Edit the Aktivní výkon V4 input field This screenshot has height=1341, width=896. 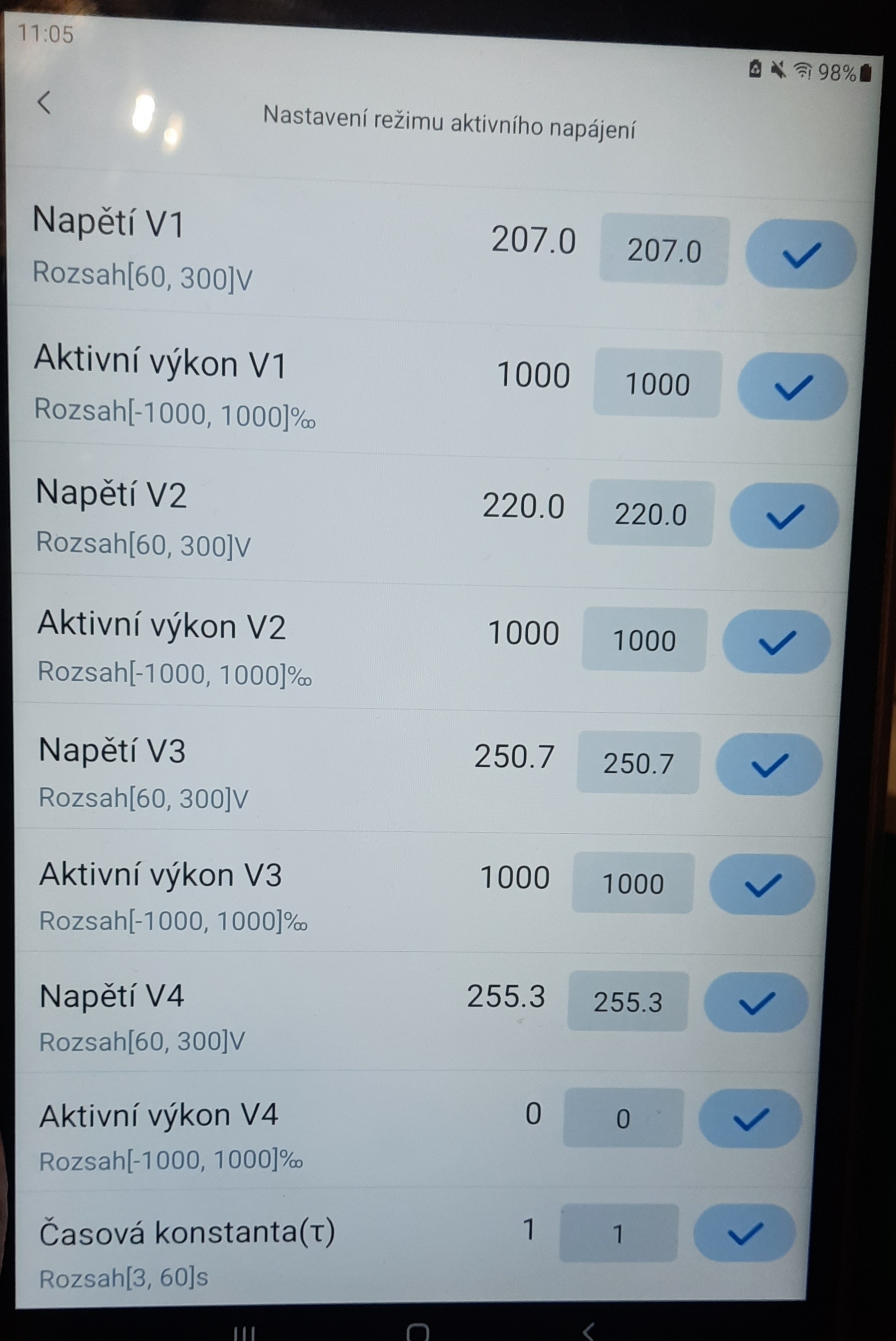tap(623, 1118)
